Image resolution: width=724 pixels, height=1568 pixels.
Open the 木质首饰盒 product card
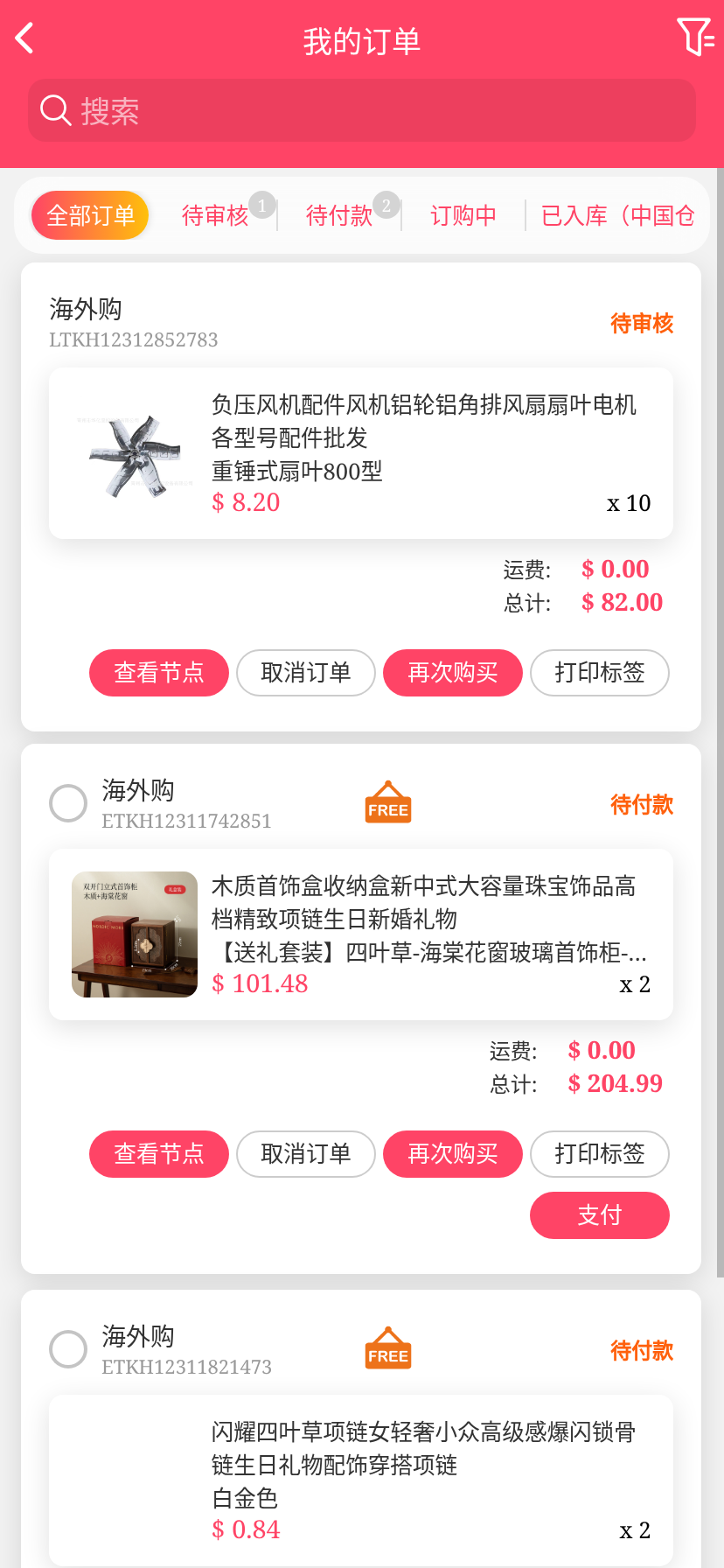click(x=361, y=934)
